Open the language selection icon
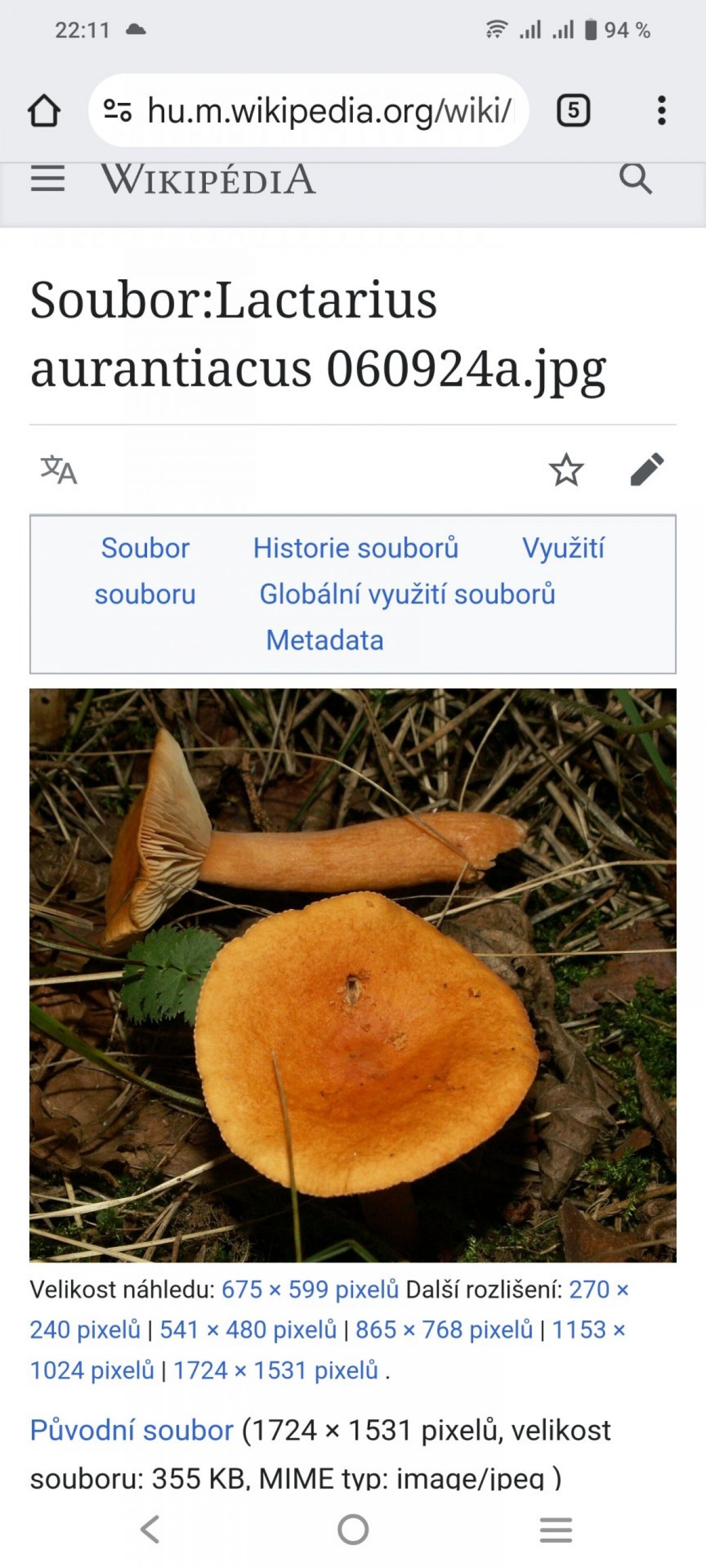The height and width of the screenshot is (1568, 706). pyautogui.click(x=58, y=470)
